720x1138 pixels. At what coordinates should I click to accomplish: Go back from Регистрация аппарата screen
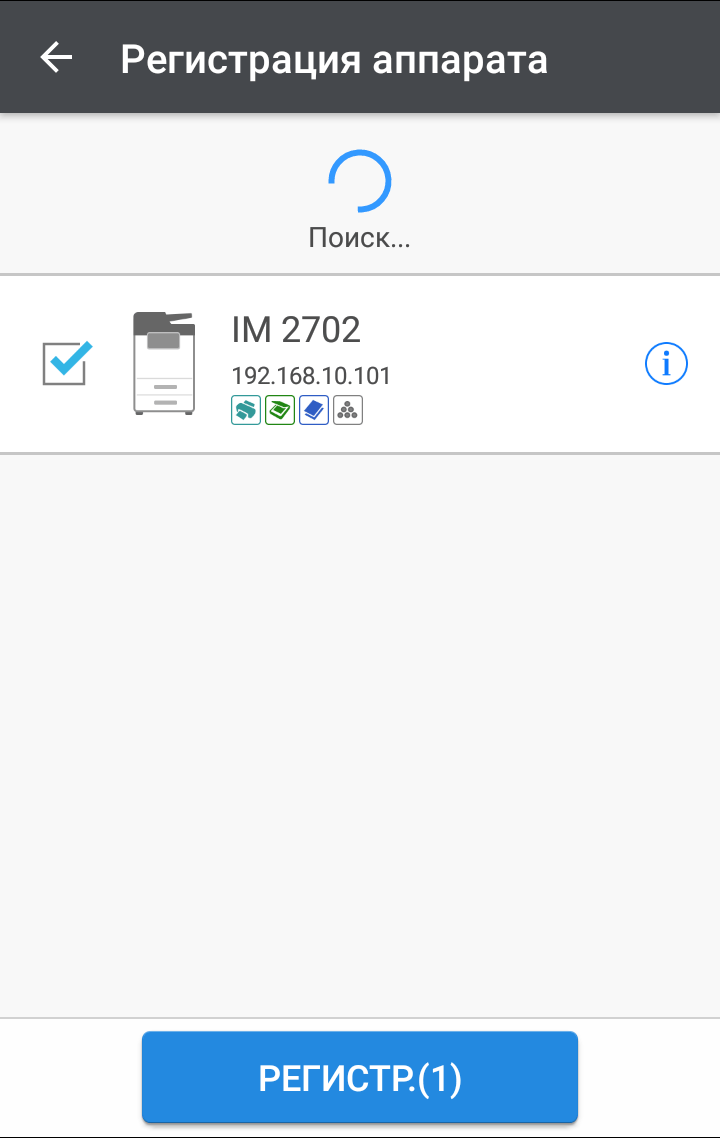56,58
